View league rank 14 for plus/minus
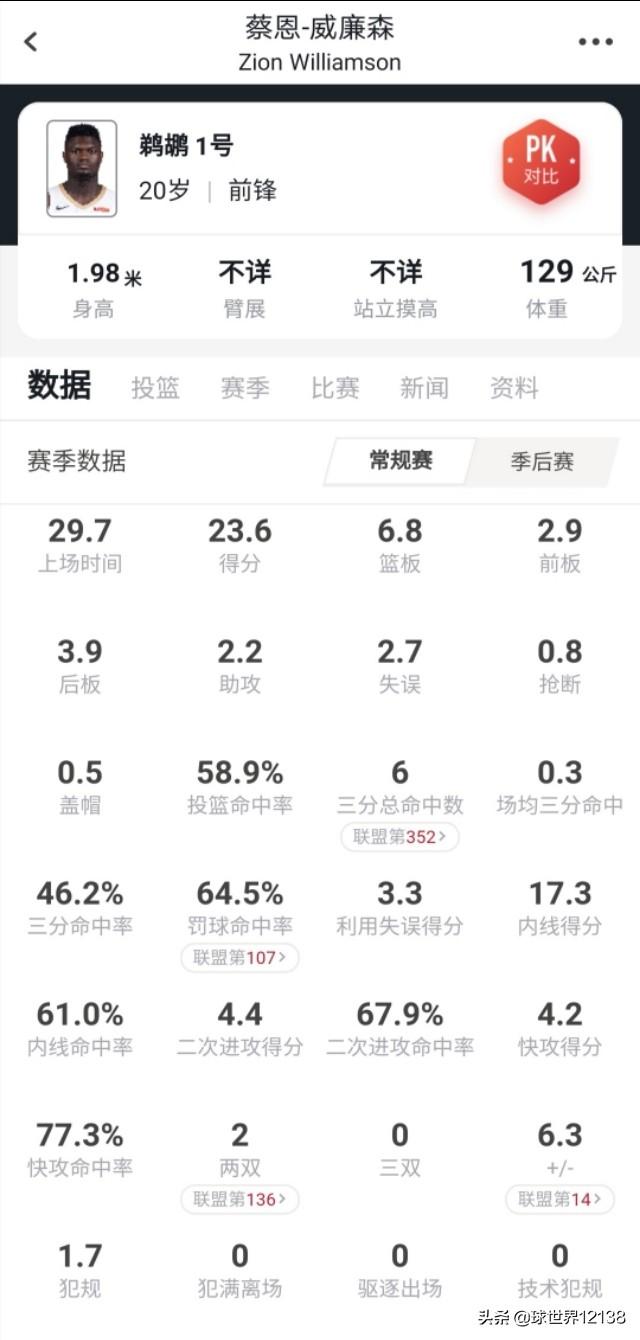This screenshot has width=640, height=1340. tap(560, 1198)
